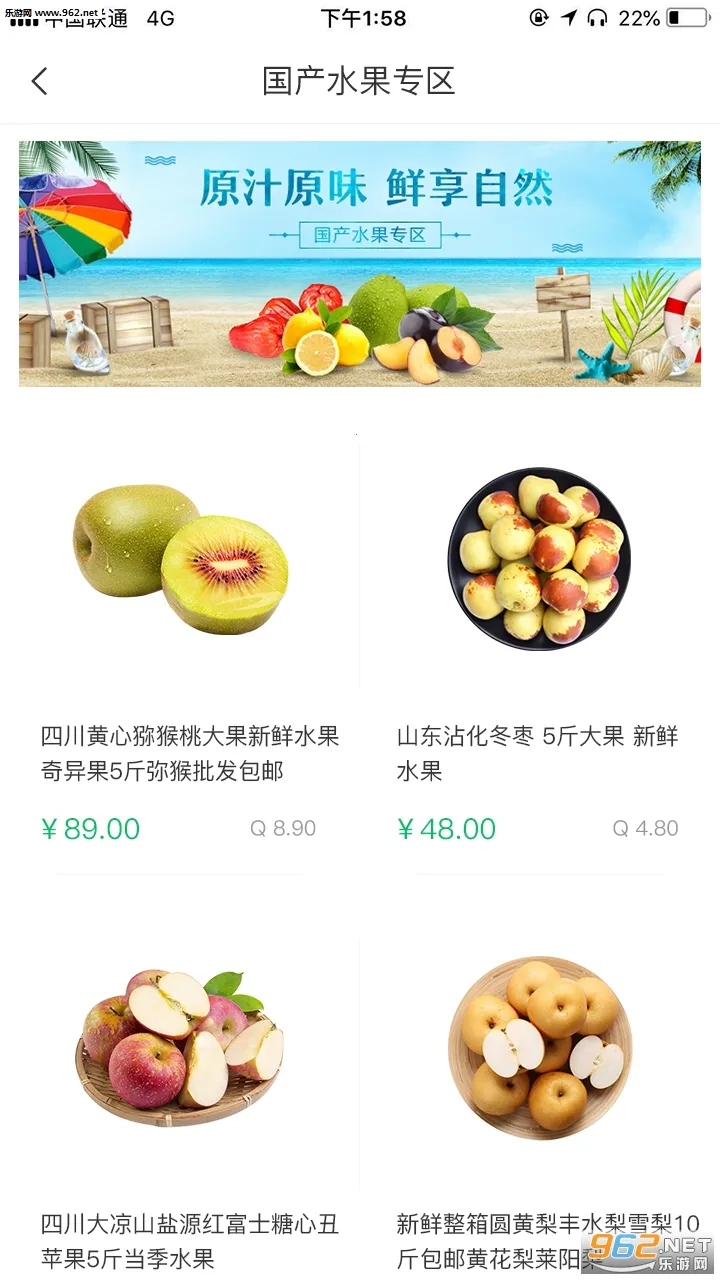The image size is (720, 1280).
Task: Open the 山东沾化冬枣 product link
Action: (x=536, y=753)
